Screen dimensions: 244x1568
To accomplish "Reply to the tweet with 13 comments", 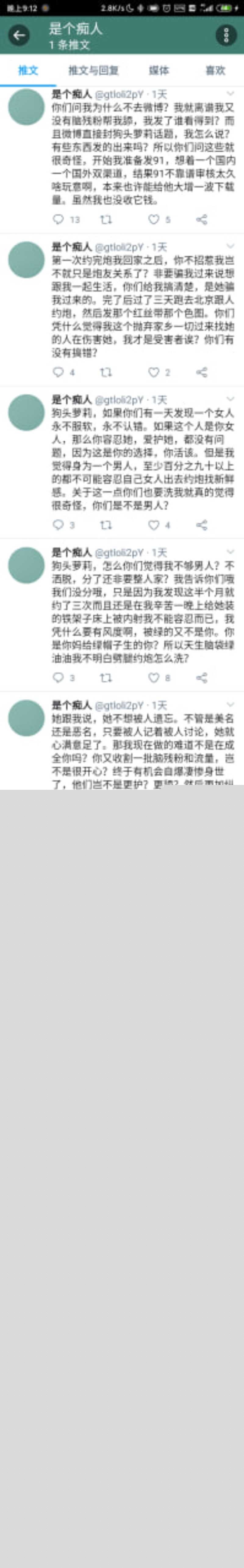I will pyautogui.click(x=59, y=219).
